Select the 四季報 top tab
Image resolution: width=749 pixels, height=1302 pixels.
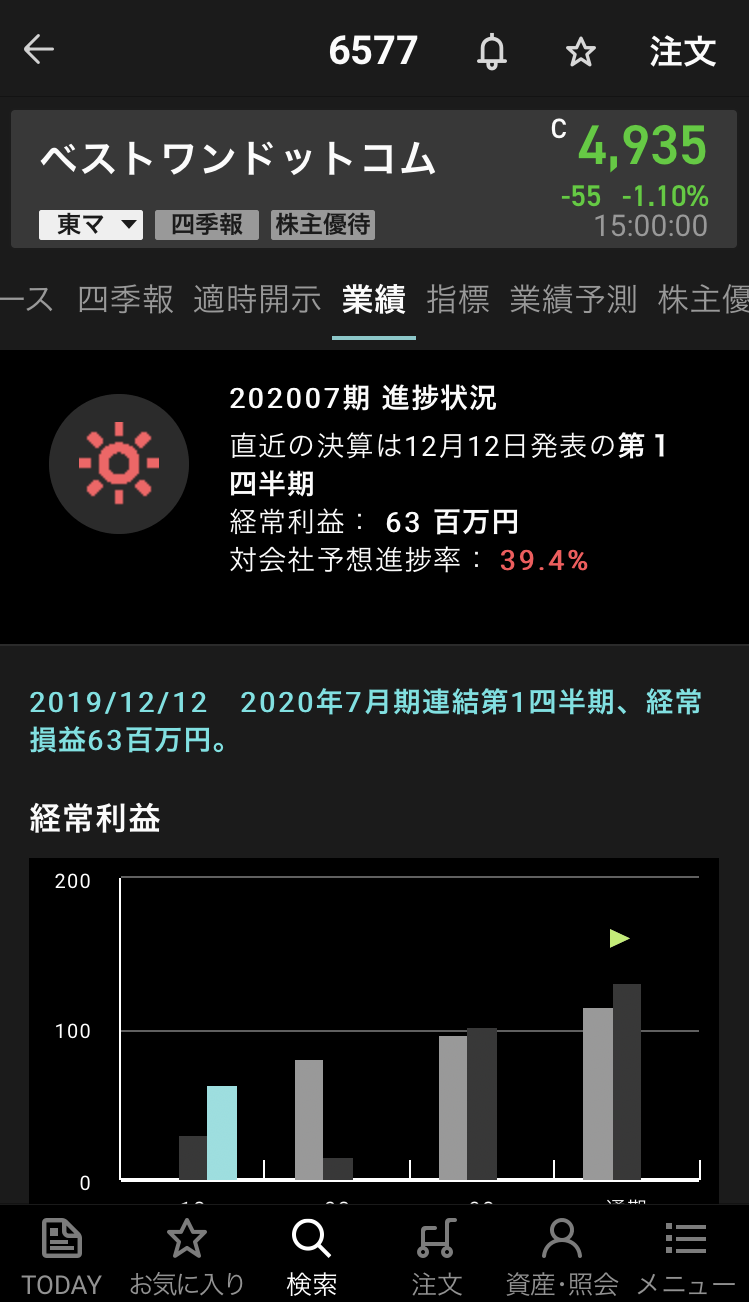click(x=125, y=299)
